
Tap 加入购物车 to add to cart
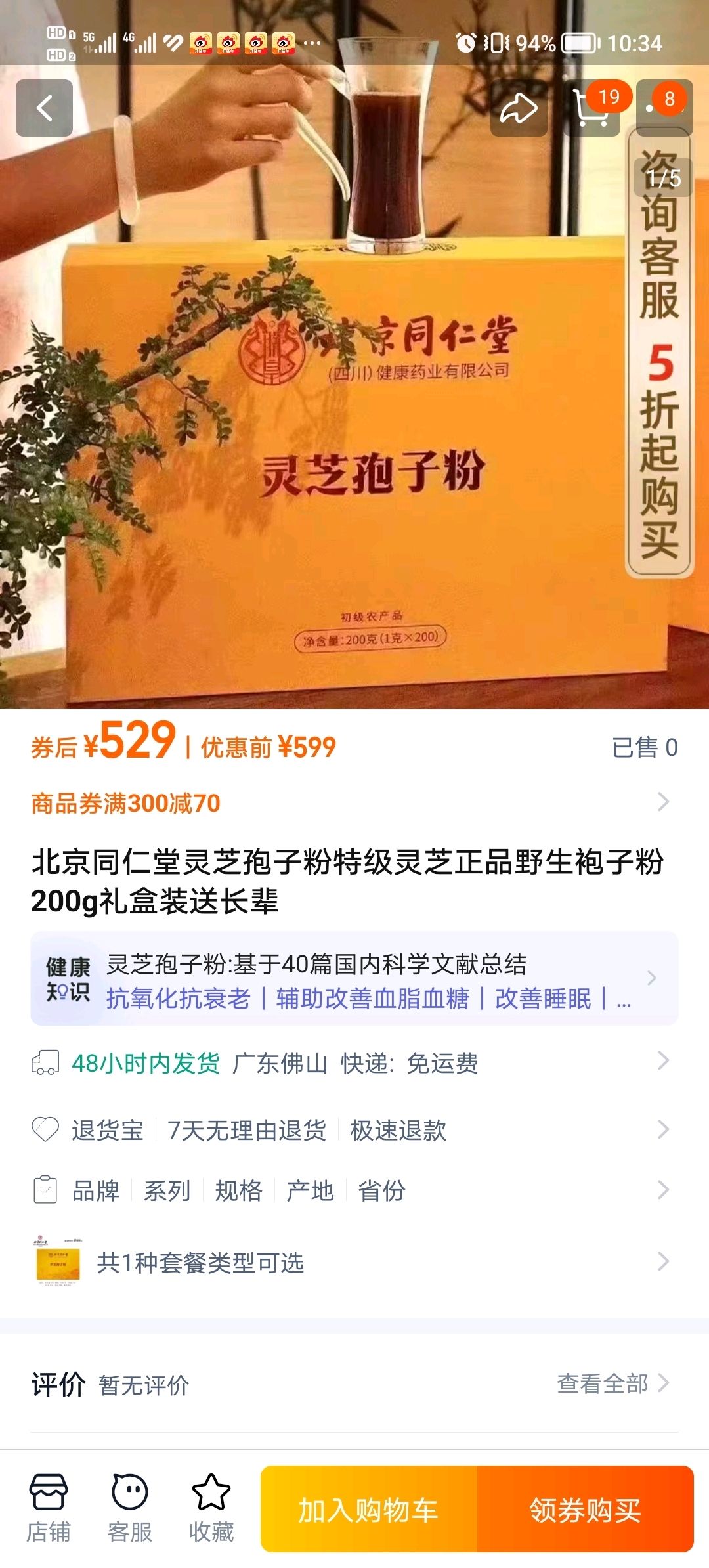[369, 1510]
